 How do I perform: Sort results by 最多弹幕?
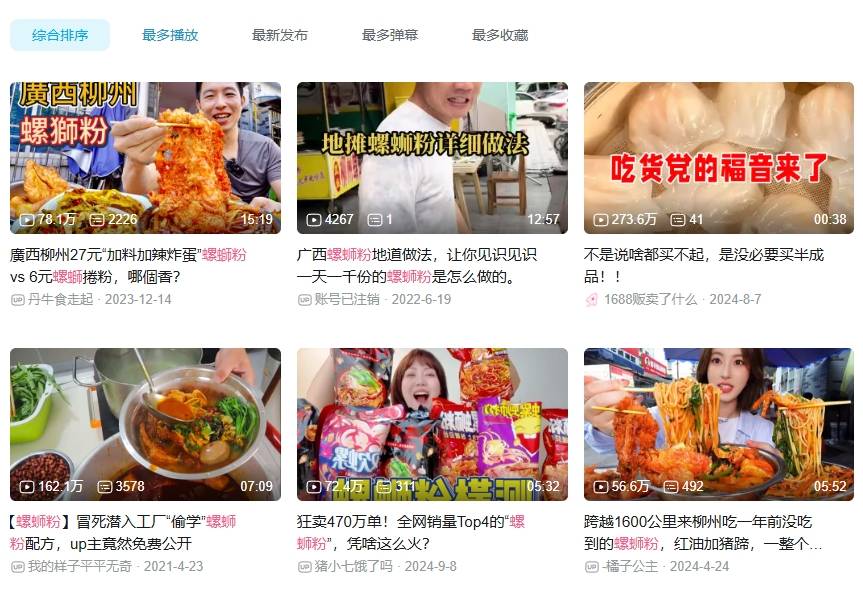[x=390, y=35]
